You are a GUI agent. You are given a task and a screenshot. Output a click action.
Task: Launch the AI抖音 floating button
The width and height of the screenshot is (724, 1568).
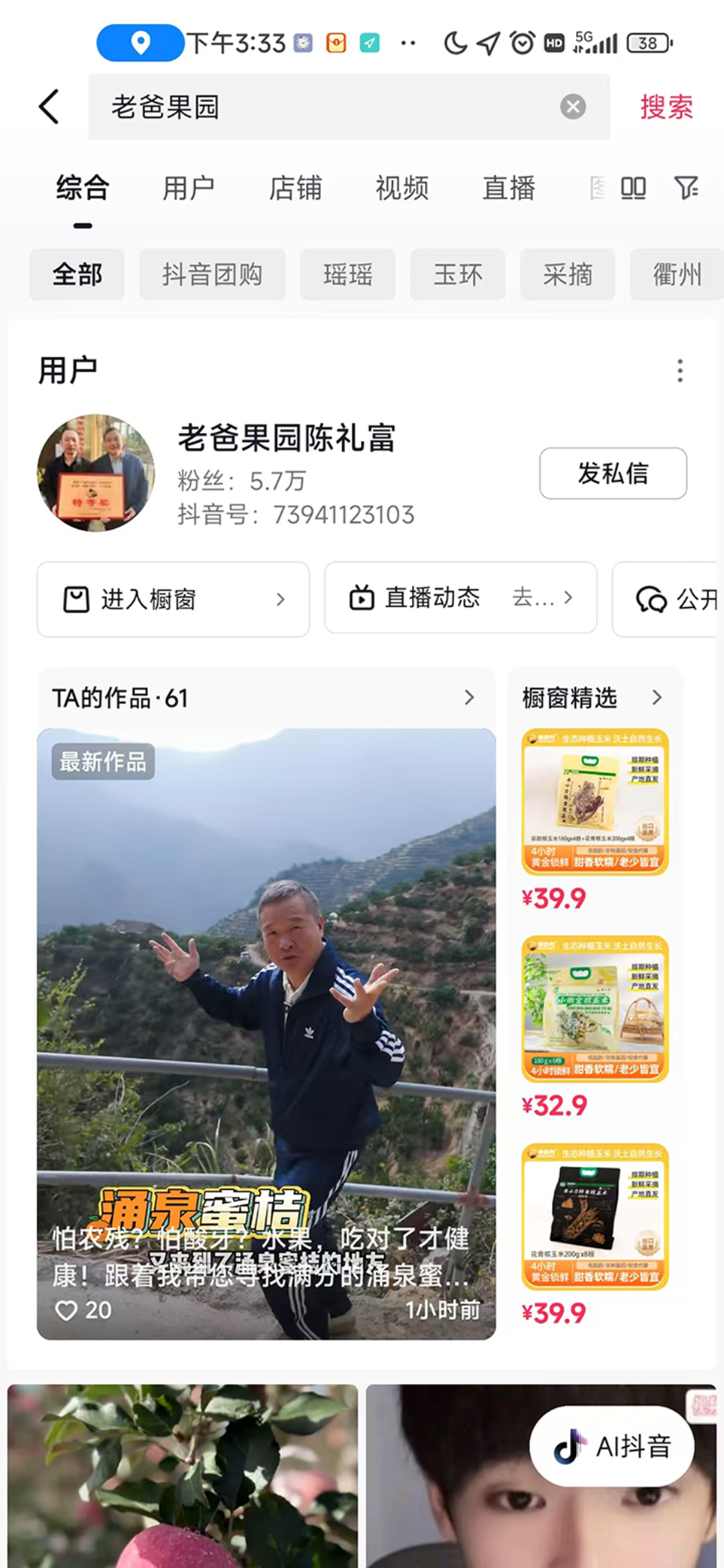click(612, 1446)
